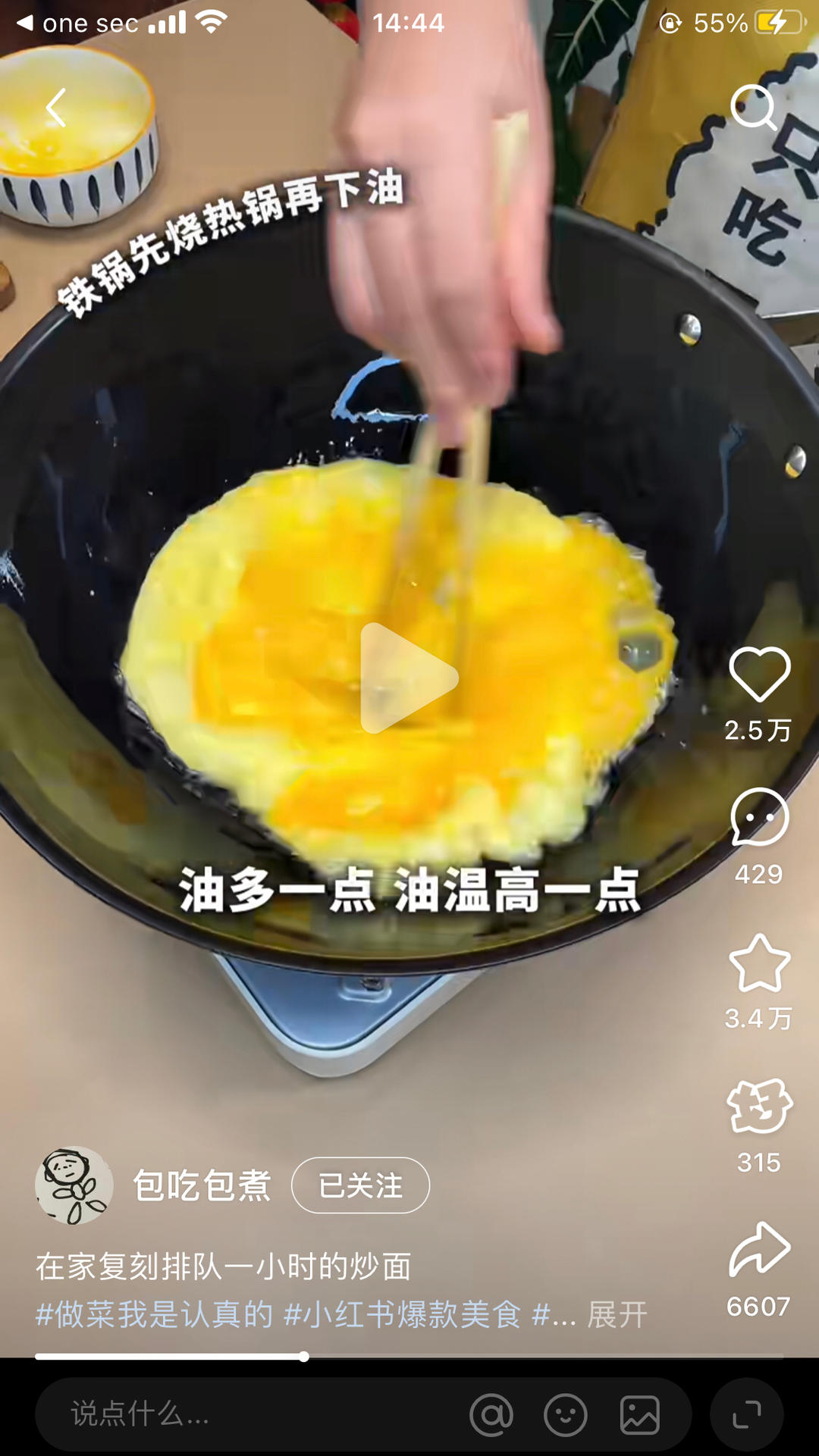Open hashtag #做菜我是认真的
819x1456 pixels.
(x=154, y=1315)
